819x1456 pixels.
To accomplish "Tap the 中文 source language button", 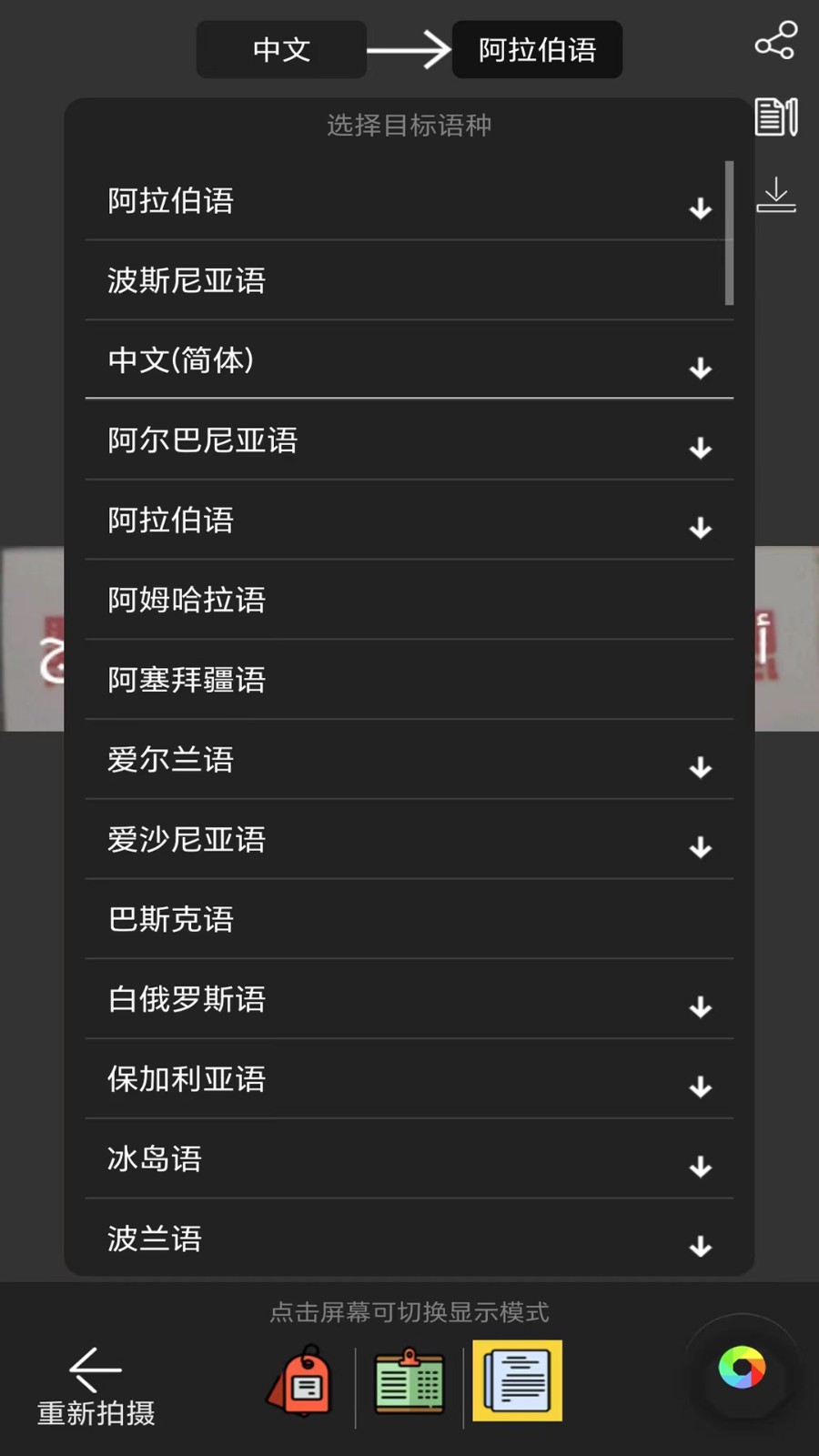I will (x=281, y=49).
